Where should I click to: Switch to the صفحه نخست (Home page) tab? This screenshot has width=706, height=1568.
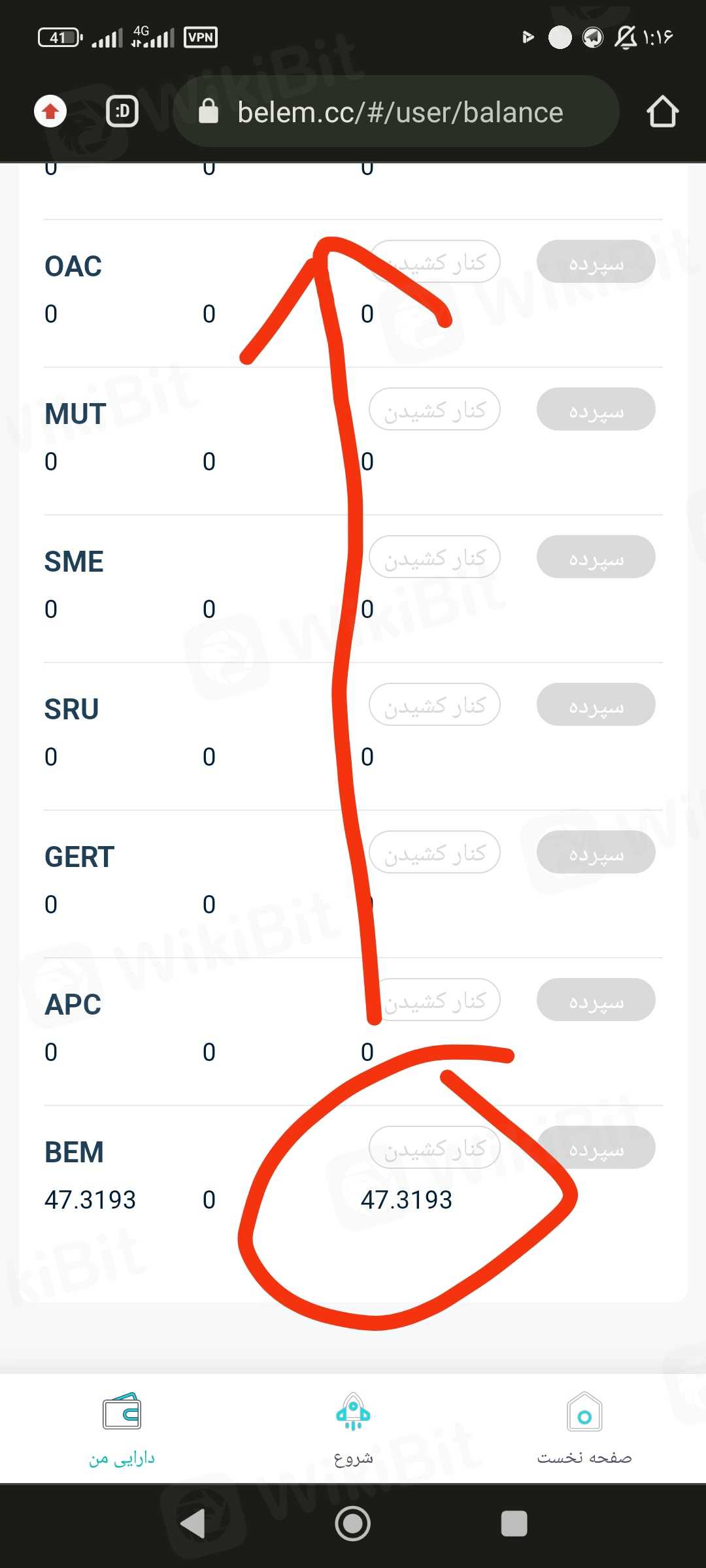[x=584, y=1429]
